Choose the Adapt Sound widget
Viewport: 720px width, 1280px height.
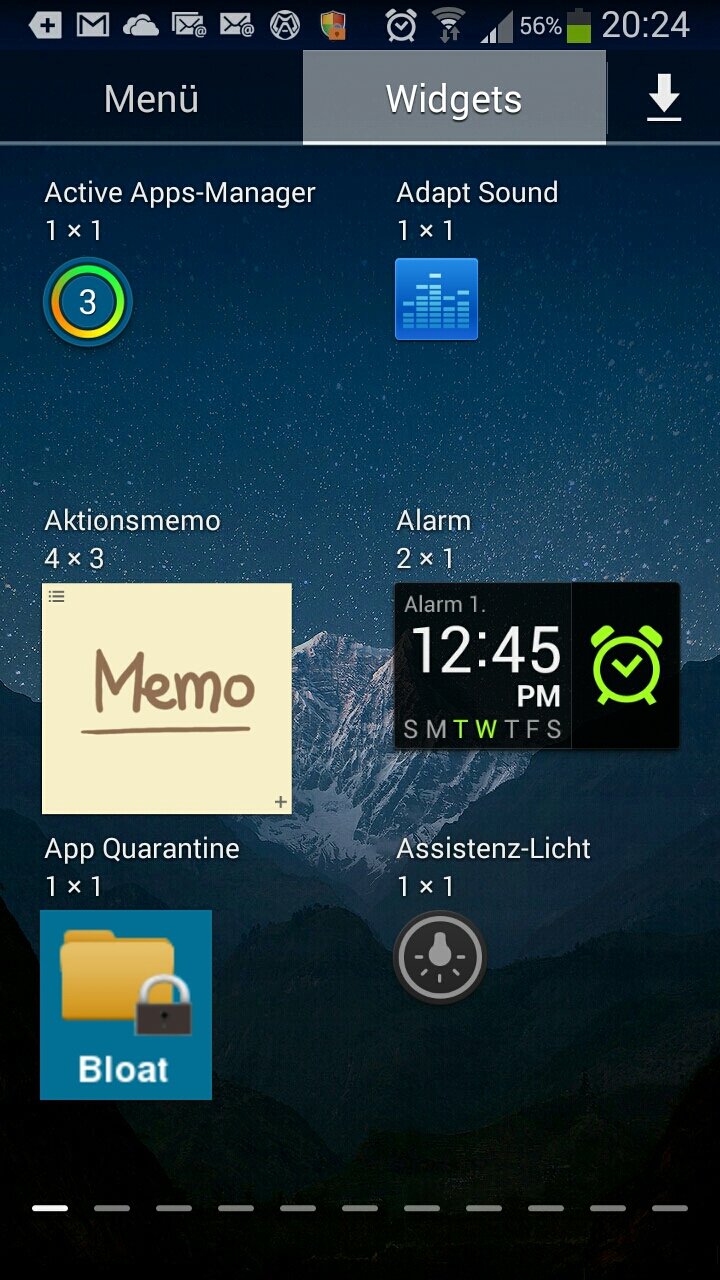click(436, 299)
